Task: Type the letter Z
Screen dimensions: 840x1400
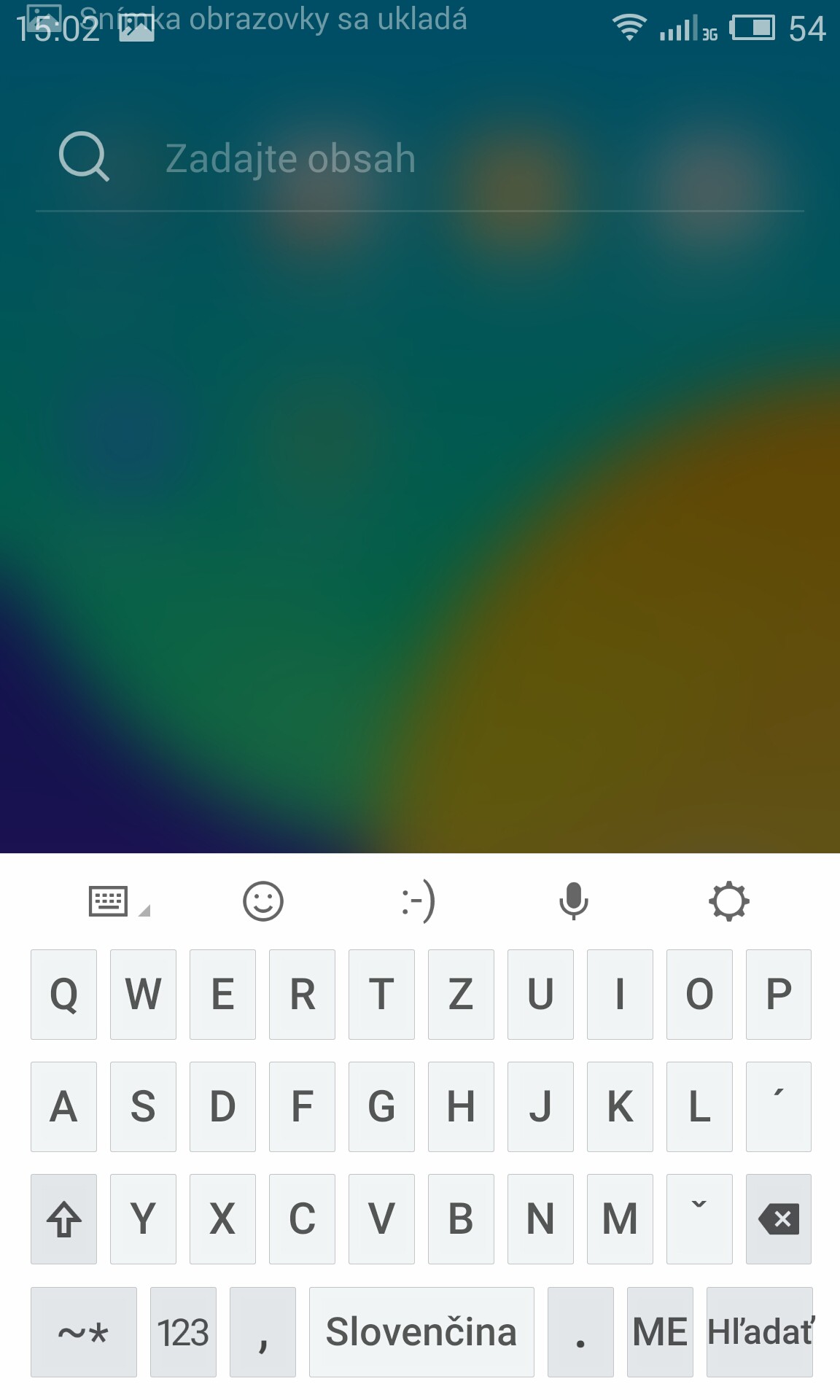Action: (461, 994)
